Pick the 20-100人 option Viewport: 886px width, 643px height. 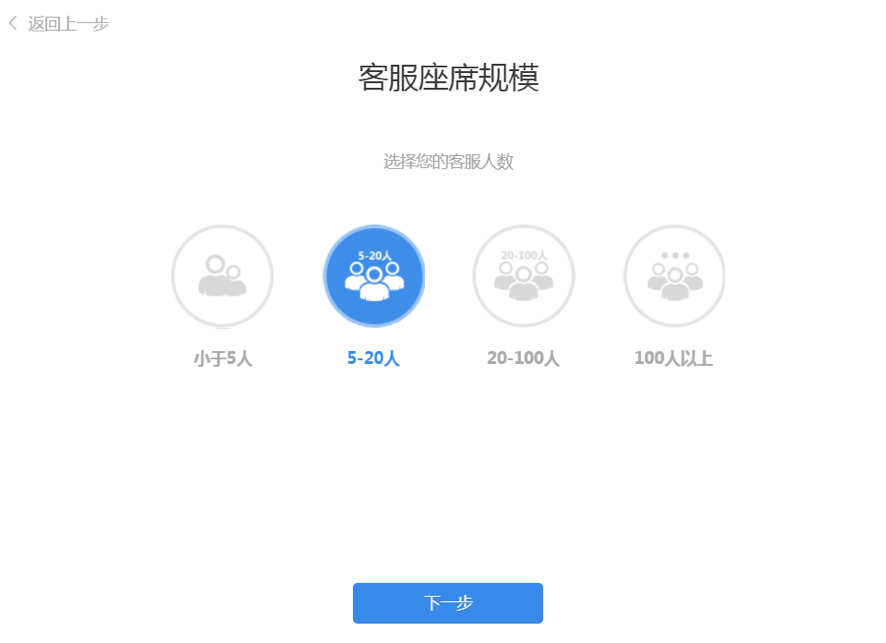[523, 276]
